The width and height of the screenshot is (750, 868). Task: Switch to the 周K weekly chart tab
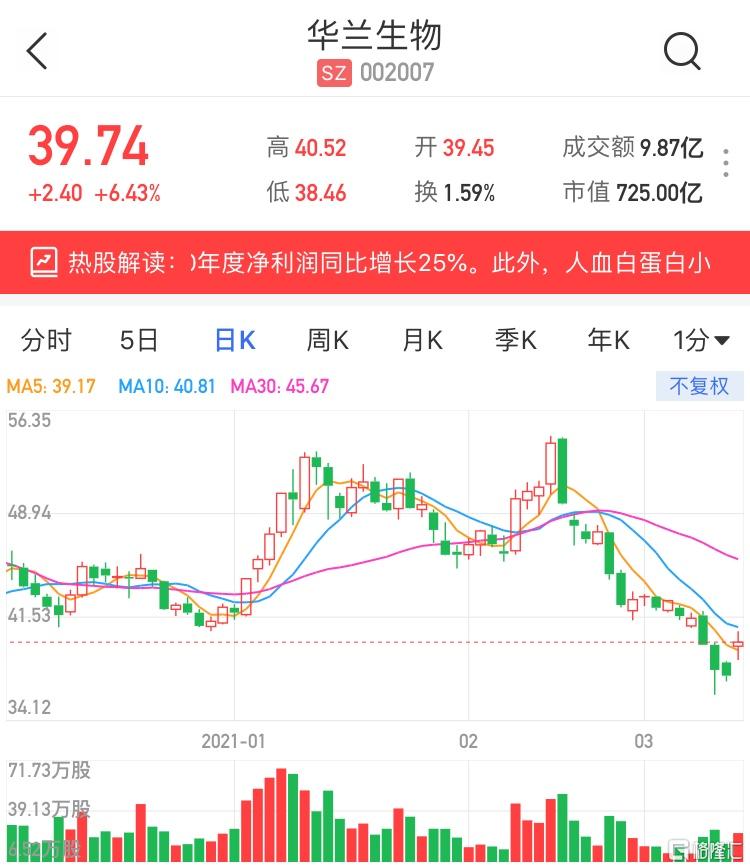click(327, 340)
